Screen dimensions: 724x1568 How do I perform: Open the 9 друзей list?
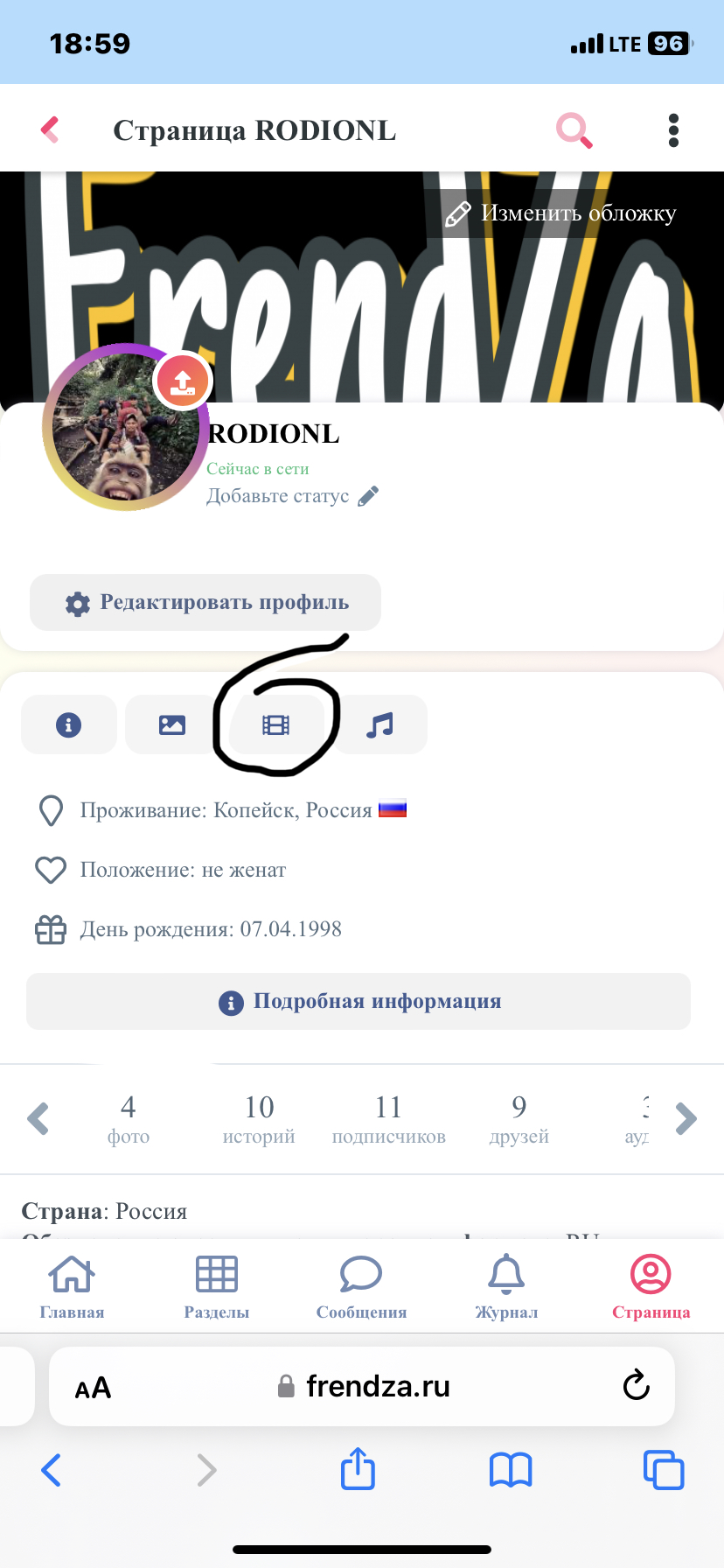coord(519,1119)
